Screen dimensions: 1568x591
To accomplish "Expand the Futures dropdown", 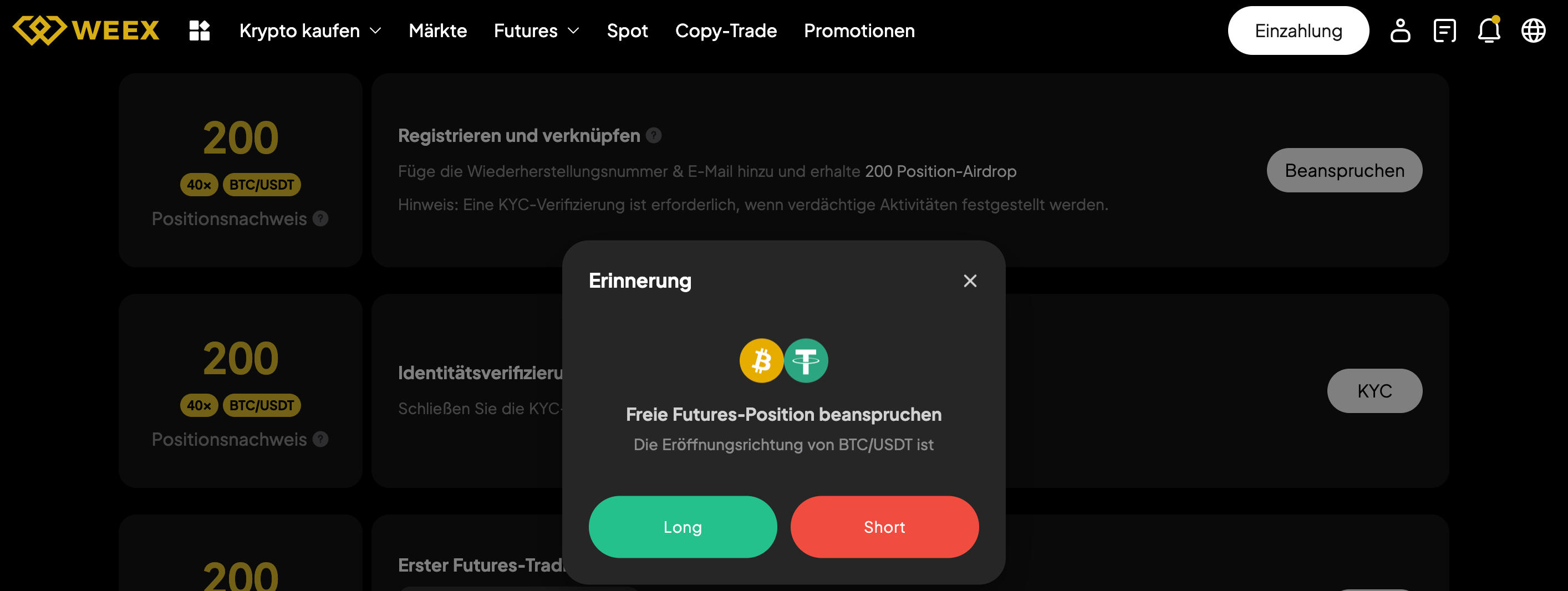I will tap(536, 30).
